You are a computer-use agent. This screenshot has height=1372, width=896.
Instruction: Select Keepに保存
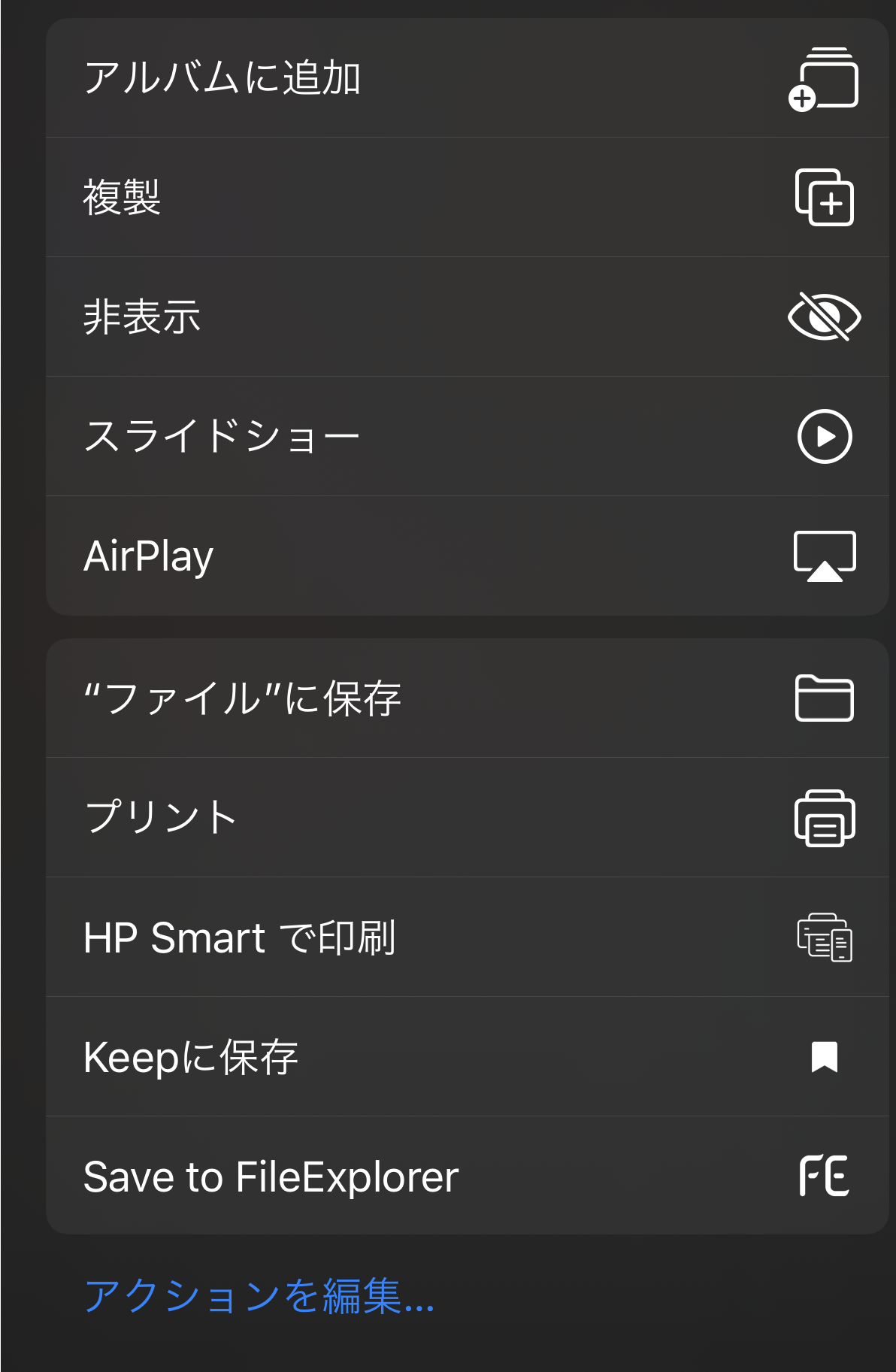(x=466, y=1057)
